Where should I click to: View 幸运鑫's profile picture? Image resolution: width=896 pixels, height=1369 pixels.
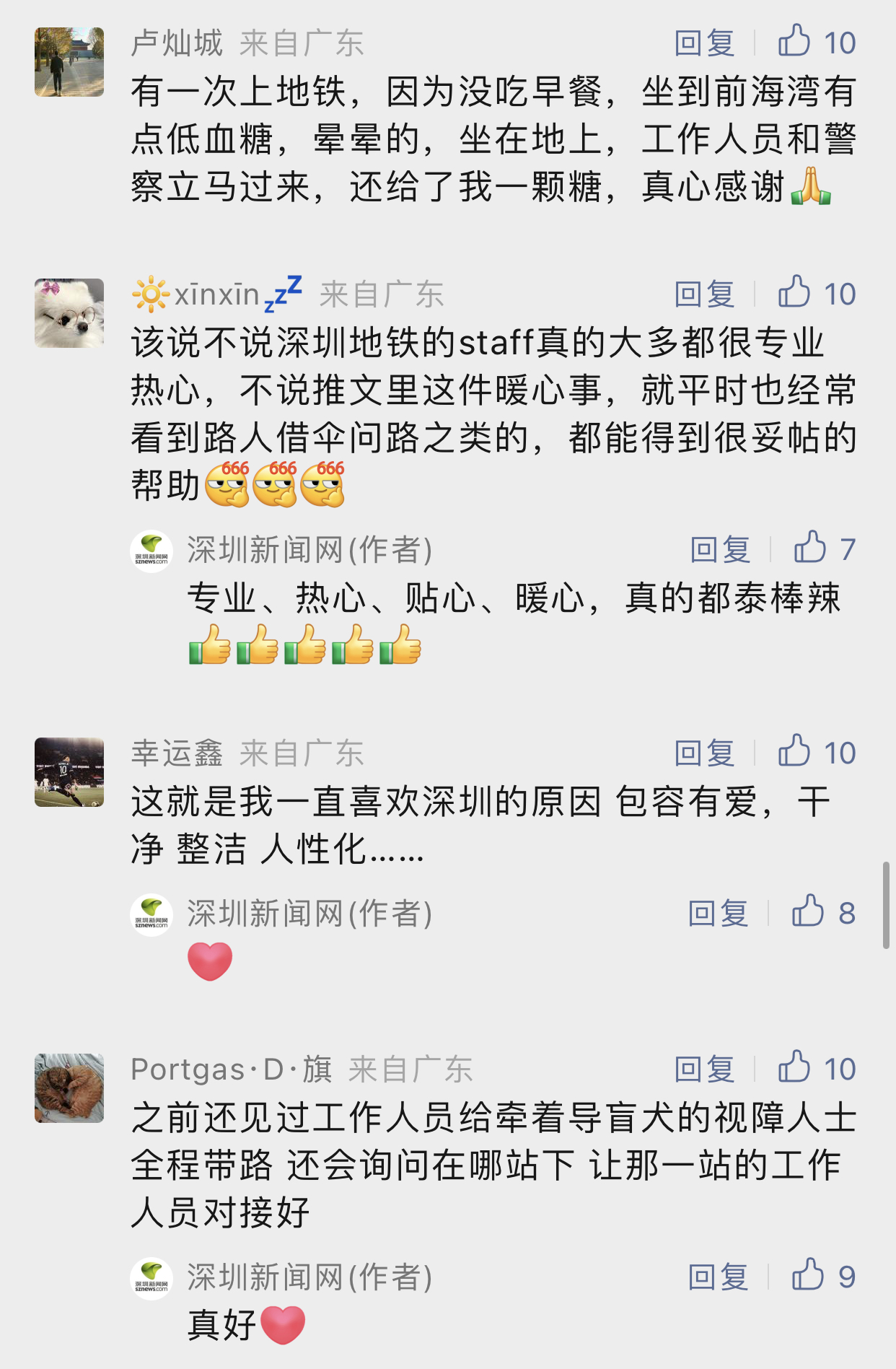[x=69, y=772]
